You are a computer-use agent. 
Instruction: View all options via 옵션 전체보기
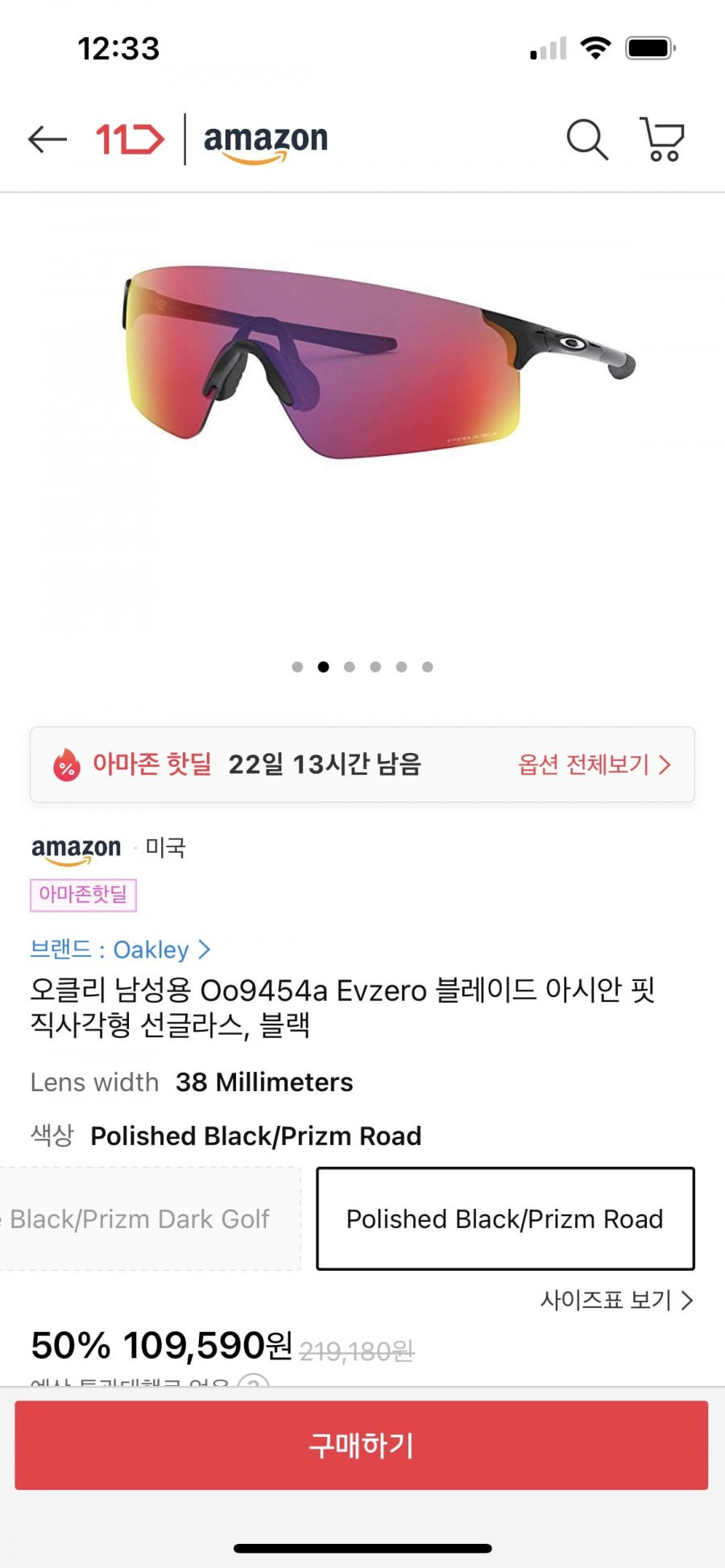click(x=594, y=764)
